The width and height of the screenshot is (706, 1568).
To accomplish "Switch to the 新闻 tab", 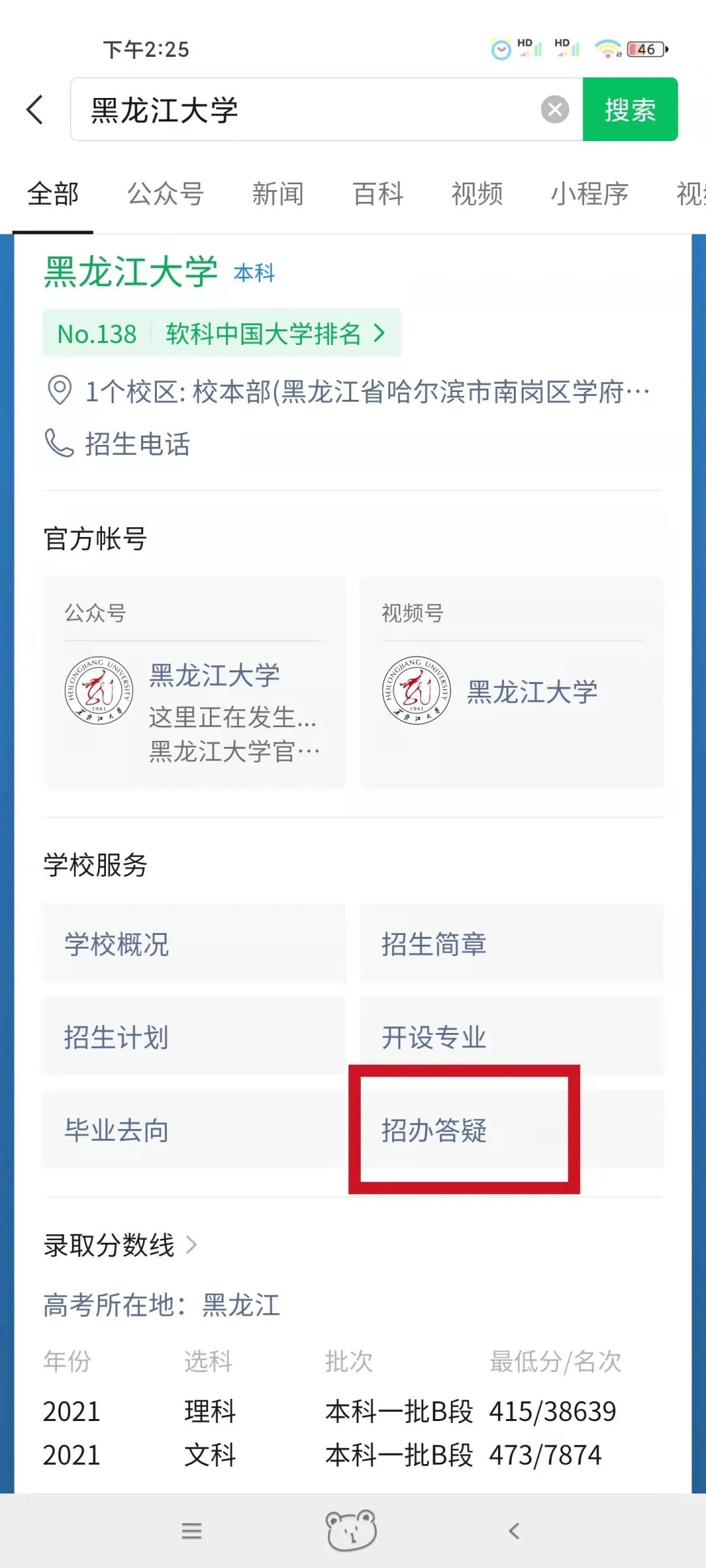I will click(278, 194).
